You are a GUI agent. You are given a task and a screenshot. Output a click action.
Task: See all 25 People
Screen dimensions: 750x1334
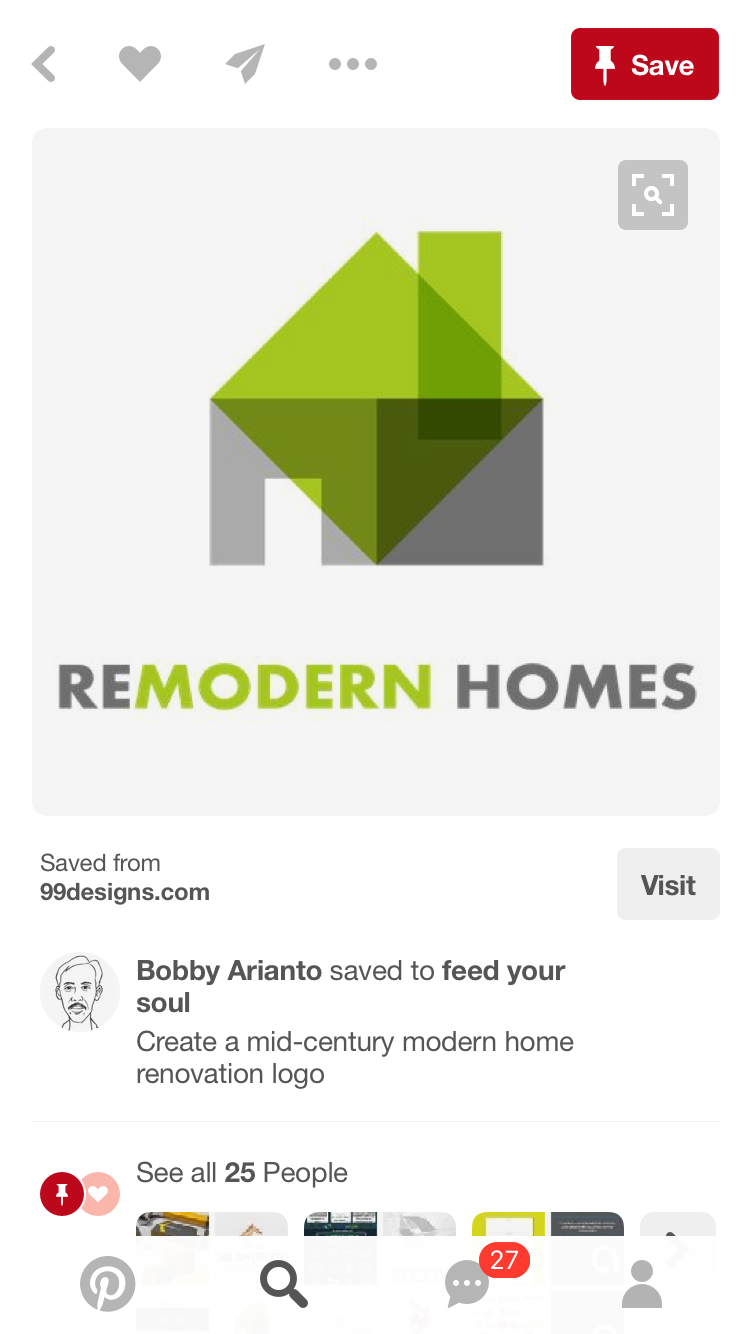point(242,1172)
